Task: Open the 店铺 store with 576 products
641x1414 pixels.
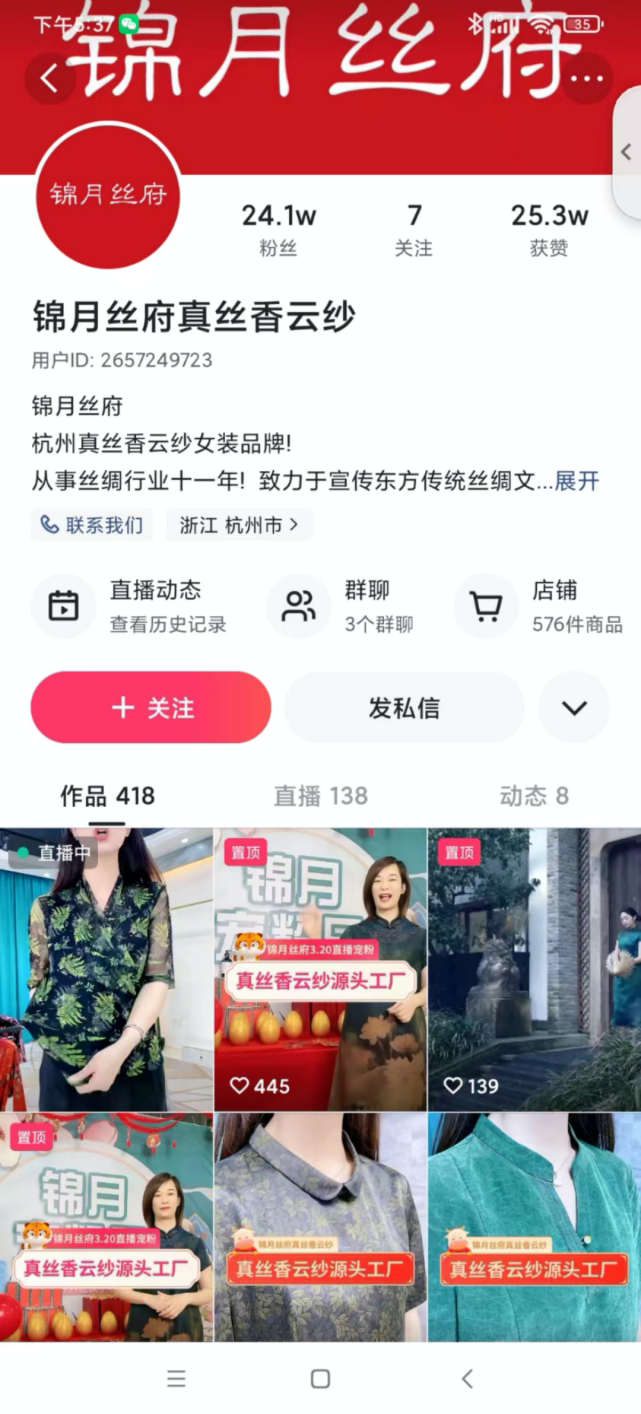Action: pos(539,606)
